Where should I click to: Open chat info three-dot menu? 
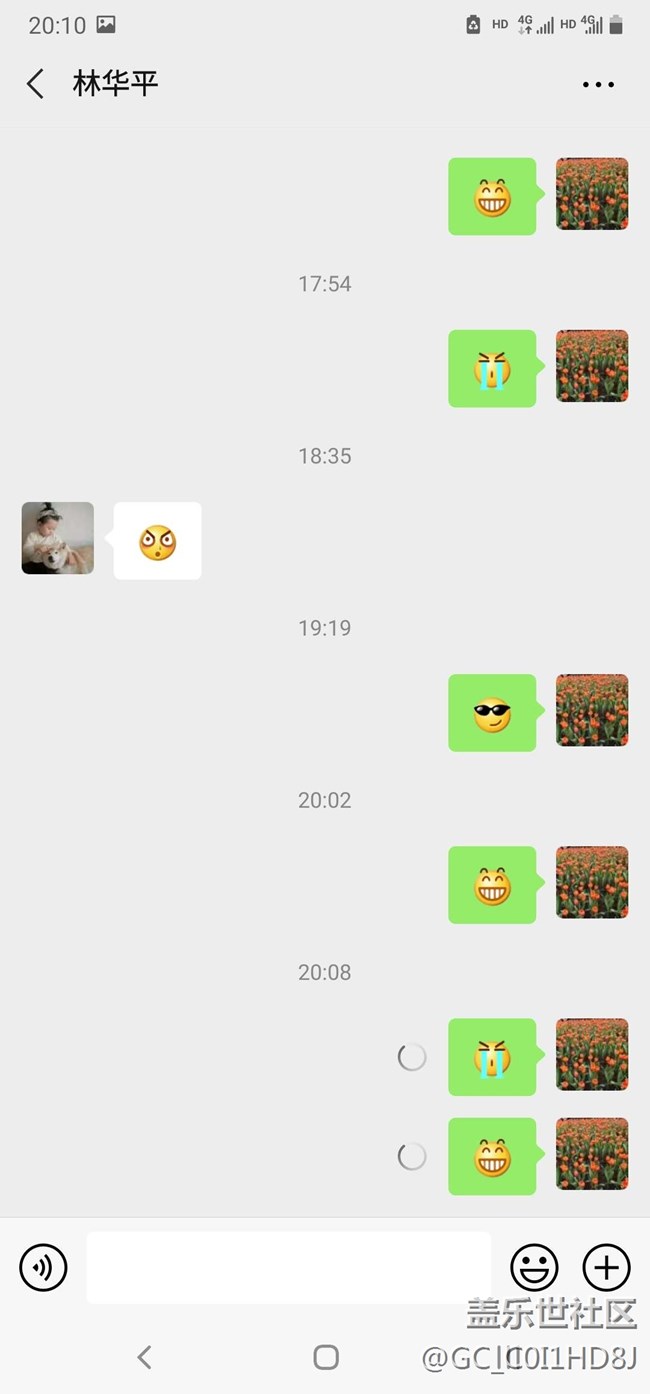pyautogui.click(x=598, y=85)
